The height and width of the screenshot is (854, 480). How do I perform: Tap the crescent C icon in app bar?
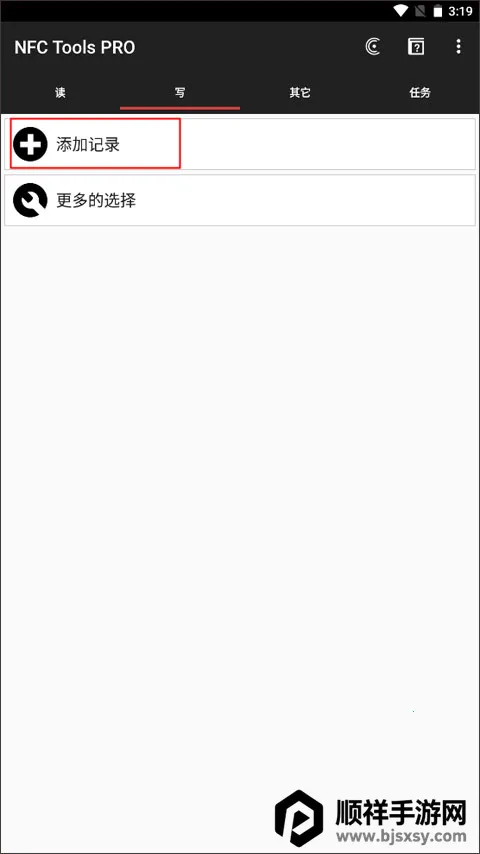(373, 47)
